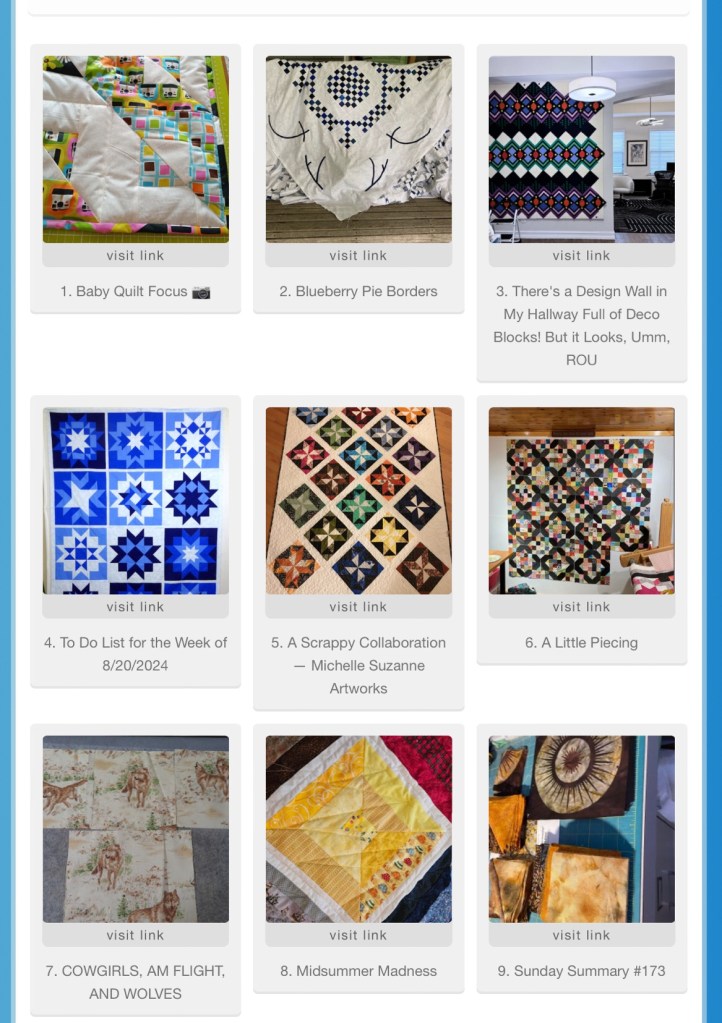This screenshot has width=722, height=1023.
Task: Open the blue star To Do List quilt image
Action: click(135, 500)
